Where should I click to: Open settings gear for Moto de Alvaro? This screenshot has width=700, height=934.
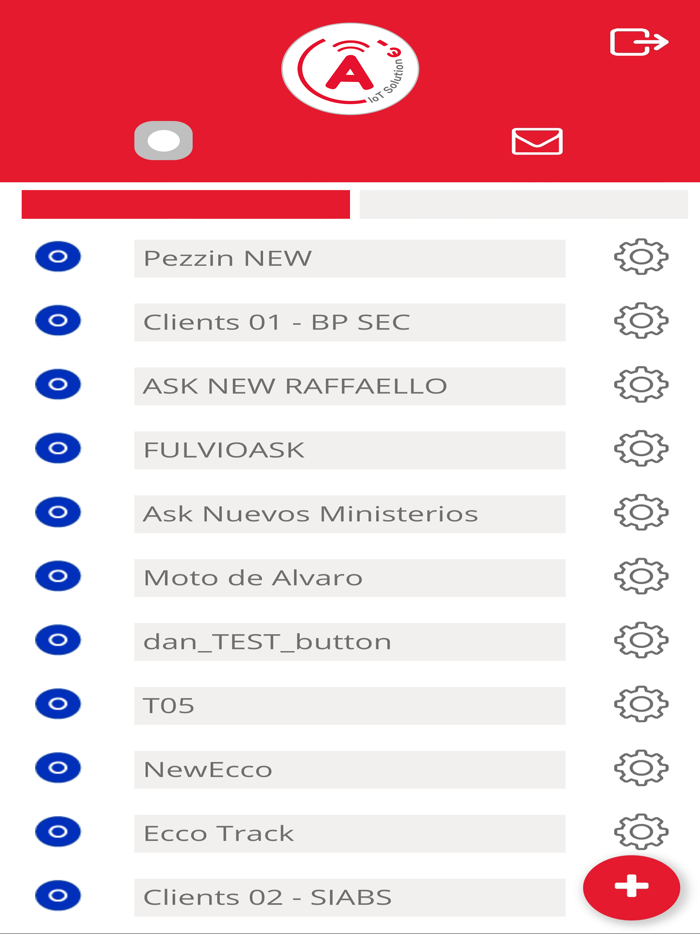click(x=640, y=577)
